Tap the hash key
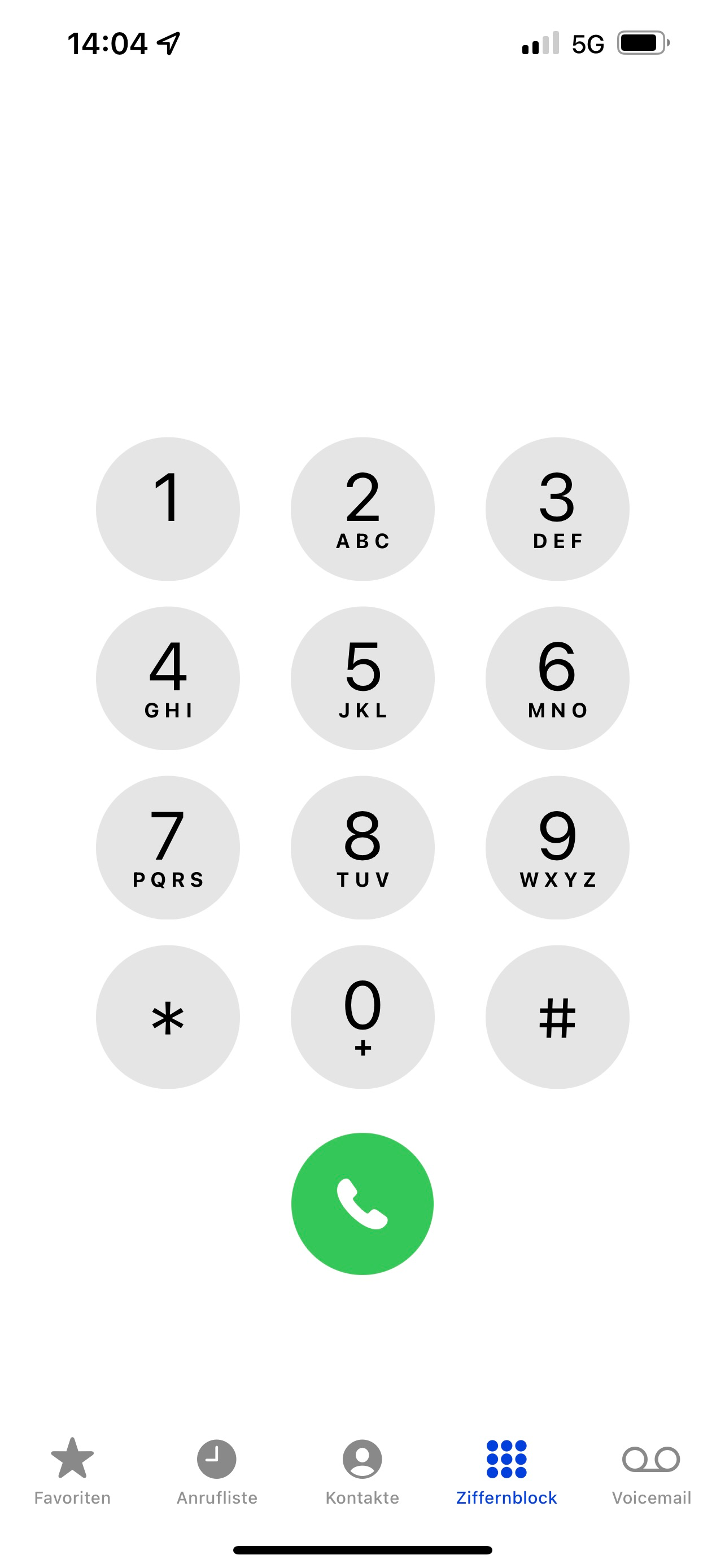 557,1017
